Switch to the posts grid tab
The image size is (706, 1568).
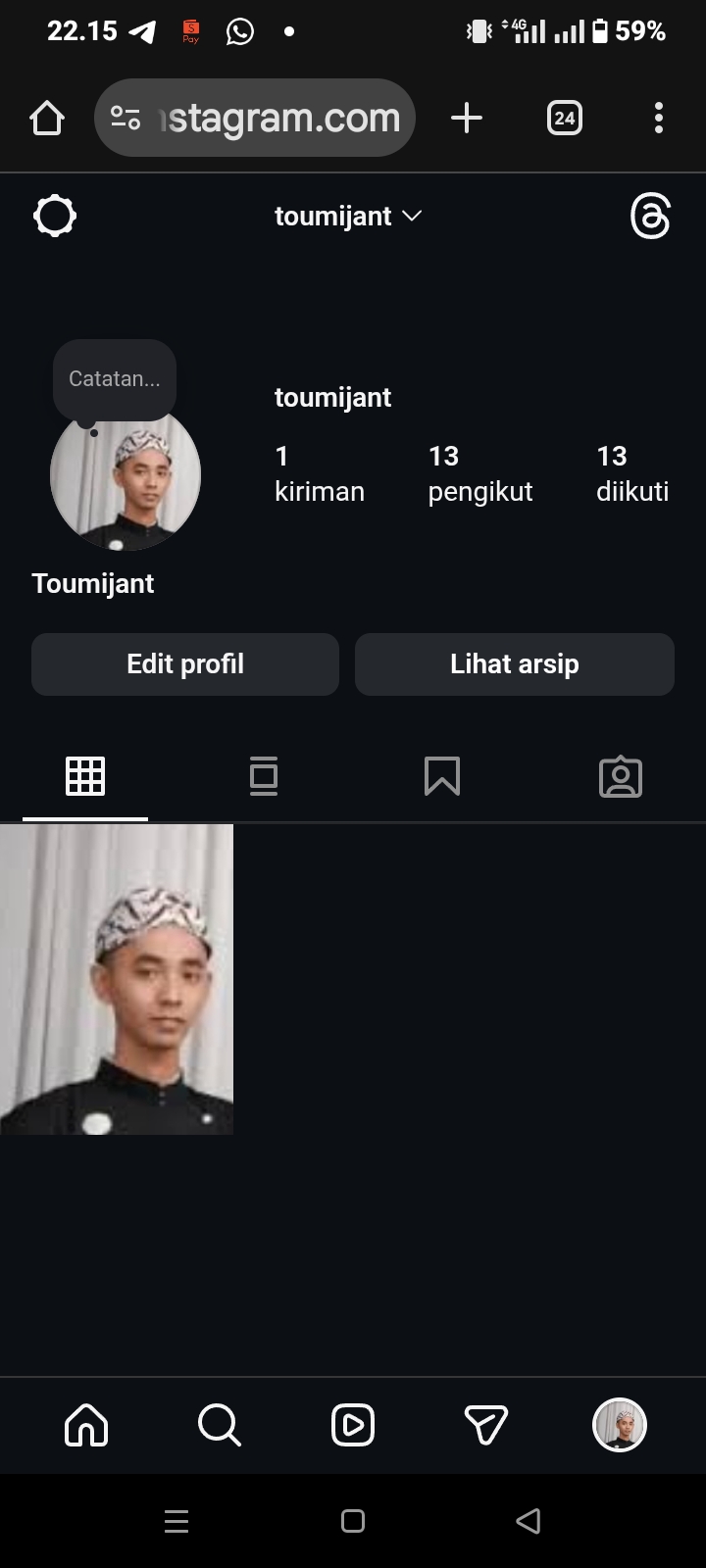click(85, 777)
